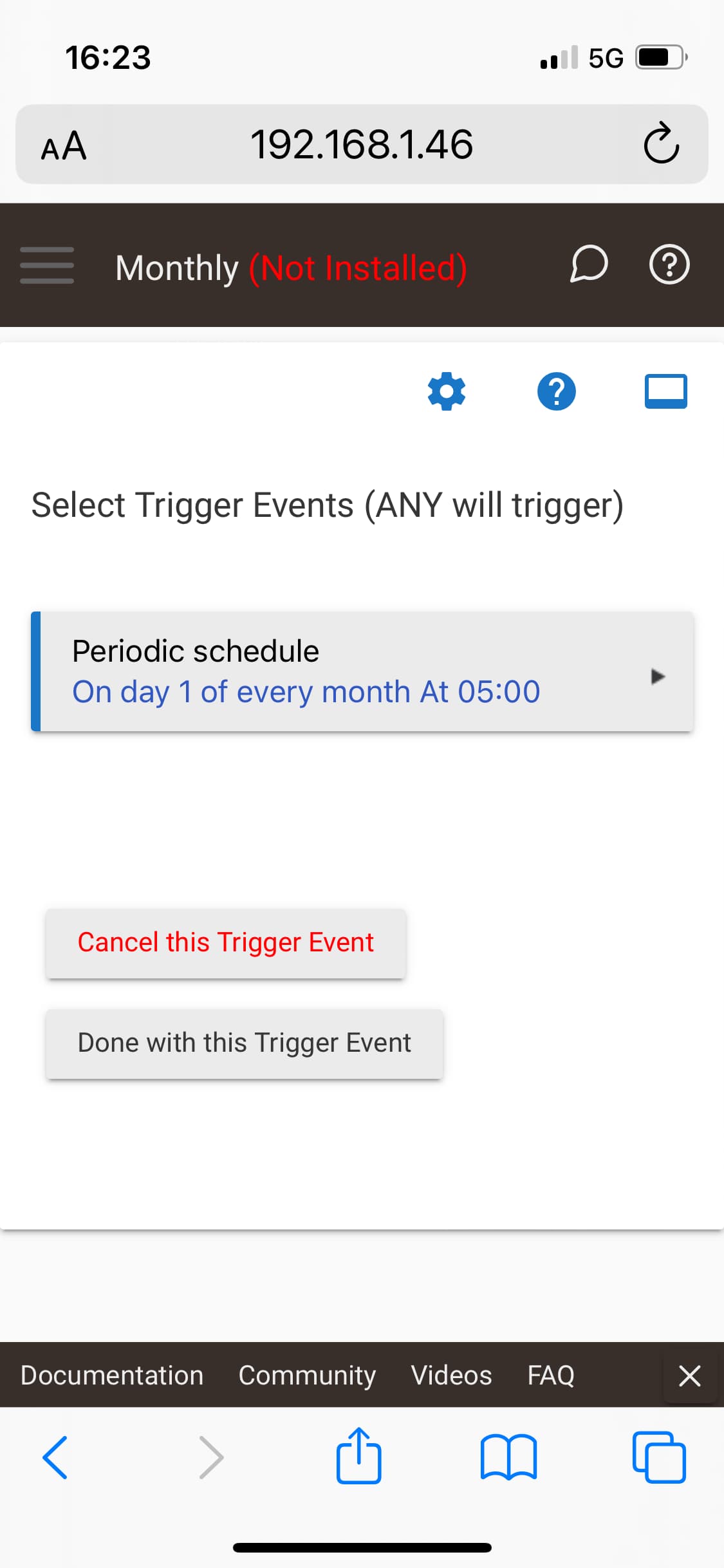Tap the blue display screen icon
Image resolution: width=724 pixels, height=1568 pixels.
click(x=665, y=391)
